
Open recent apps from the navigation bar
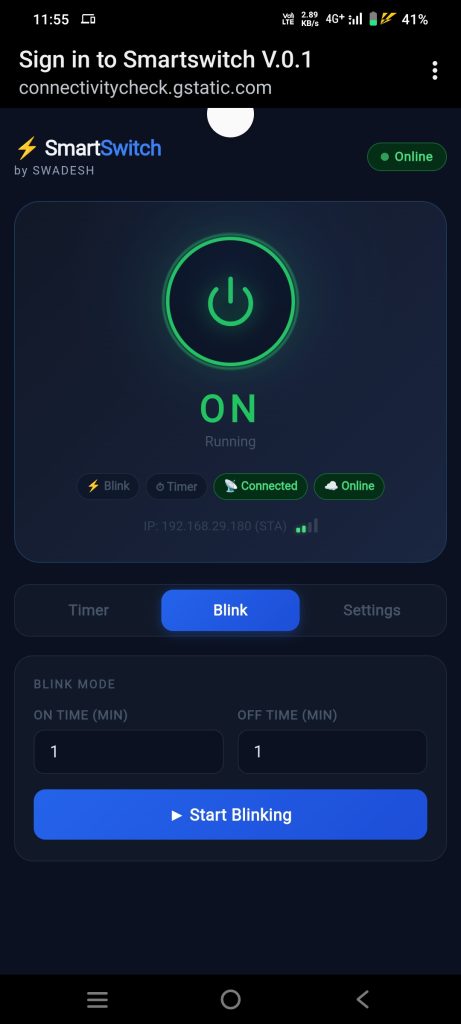tap(97, 999)
